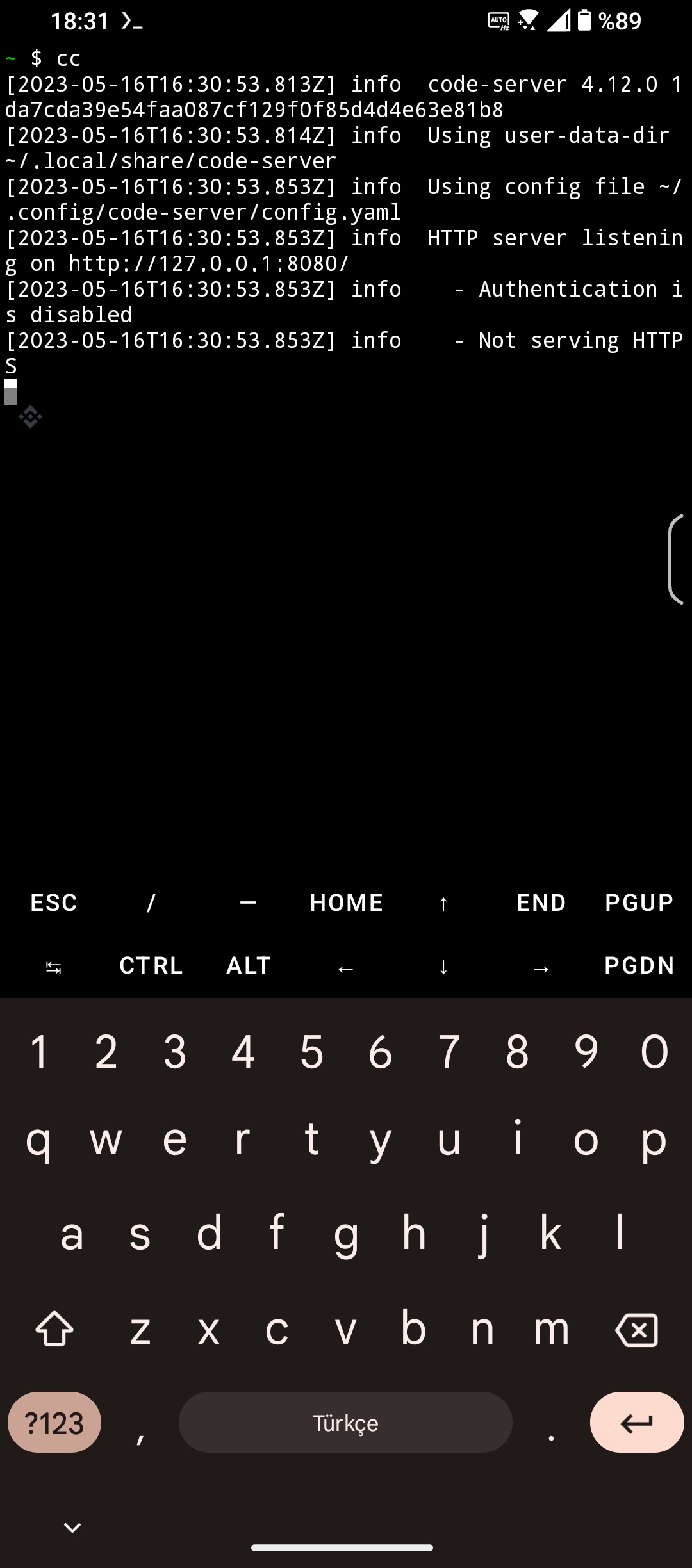Switch keyboard to ?123 symbols
This screenshot has height=1568, width=692.
pos(54,1423)
